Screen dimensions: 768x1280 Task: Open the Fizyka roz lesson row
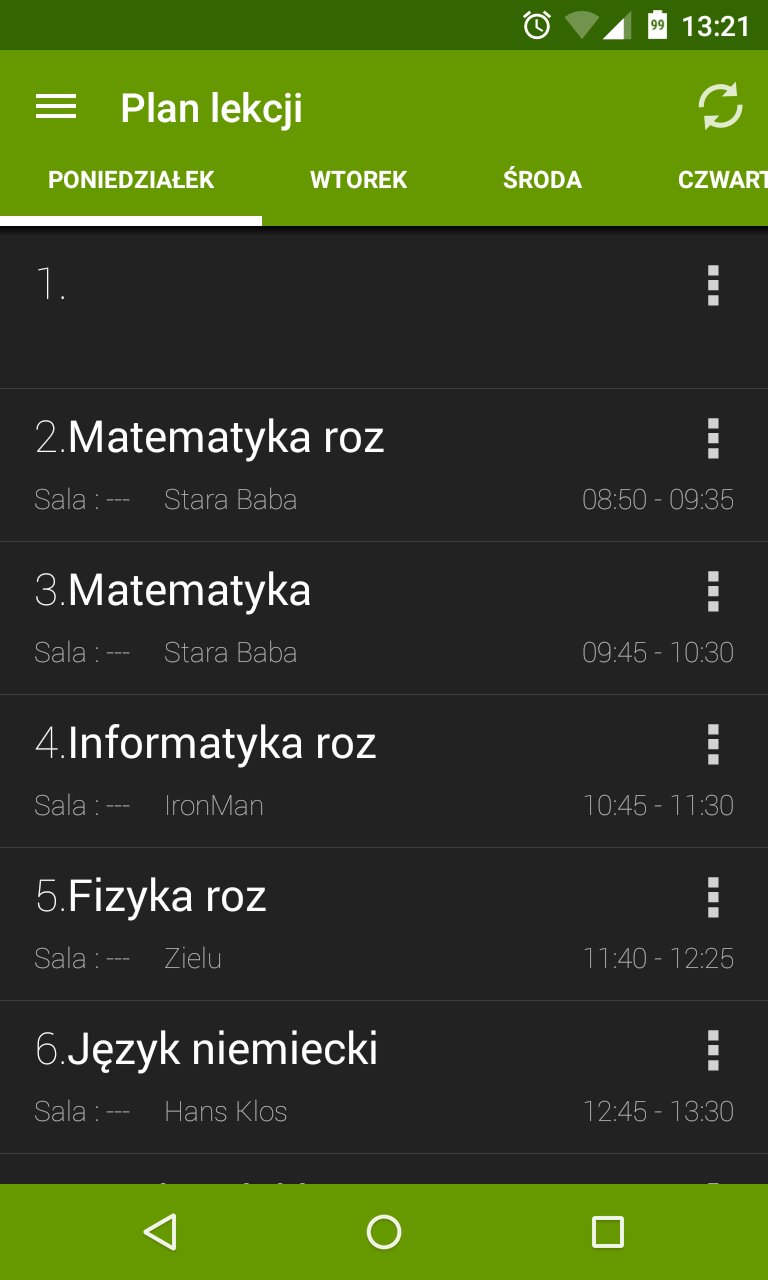pyautogui.click(x=384, y=924)
